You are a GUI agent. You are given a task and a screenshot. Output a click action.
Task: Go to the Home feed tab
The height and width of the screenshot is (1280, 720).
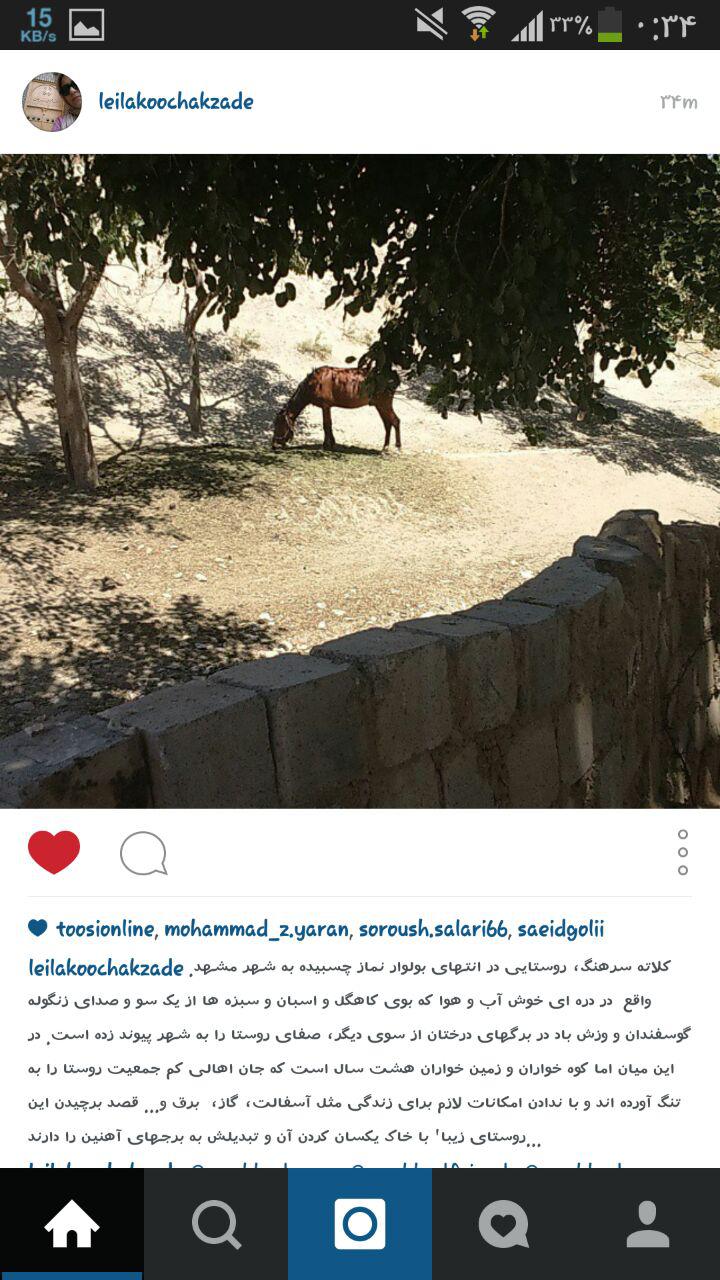pos(72,1224)
